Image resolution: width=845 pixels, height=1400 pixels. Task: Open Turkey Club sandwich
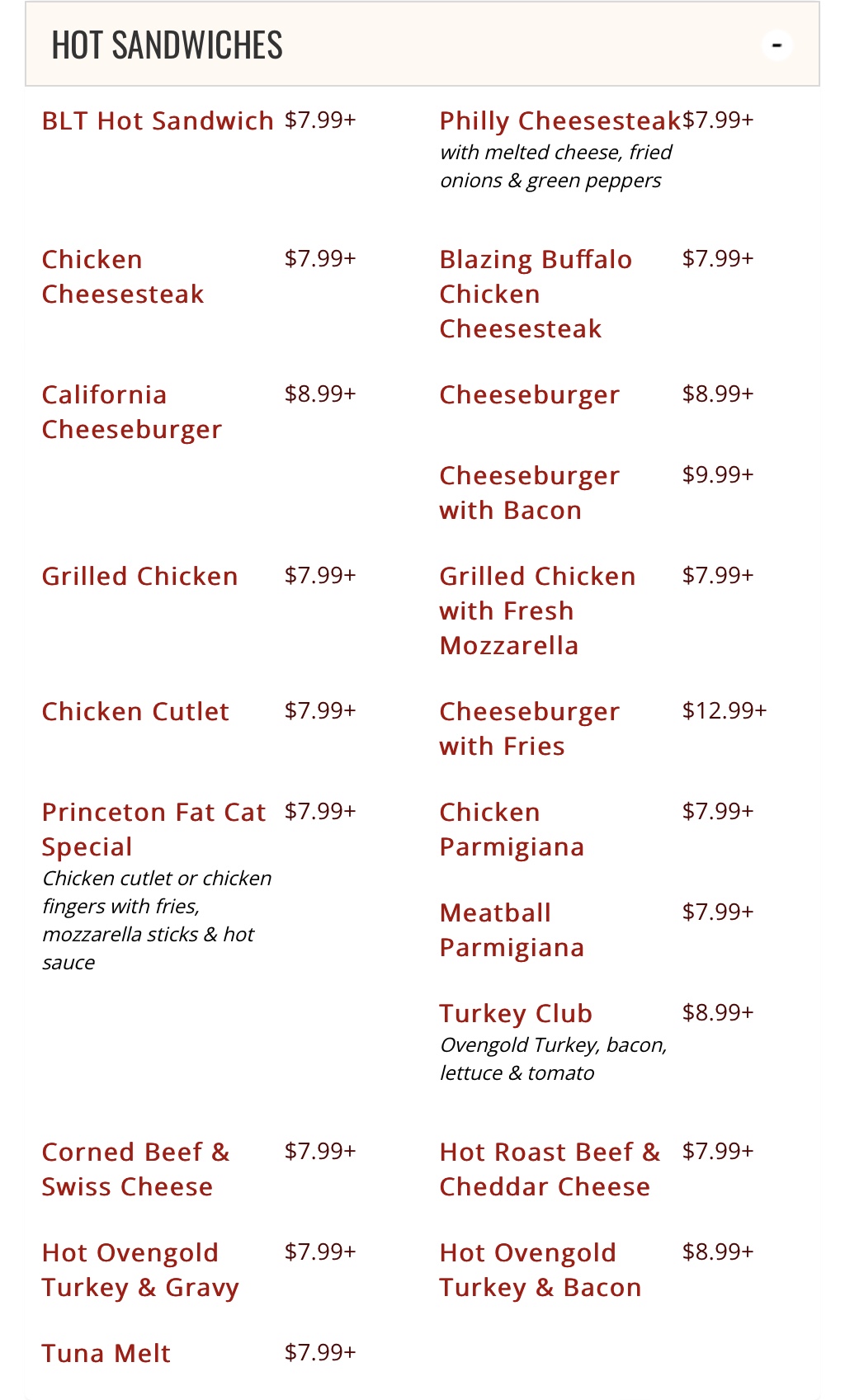tap(516, 1013)
